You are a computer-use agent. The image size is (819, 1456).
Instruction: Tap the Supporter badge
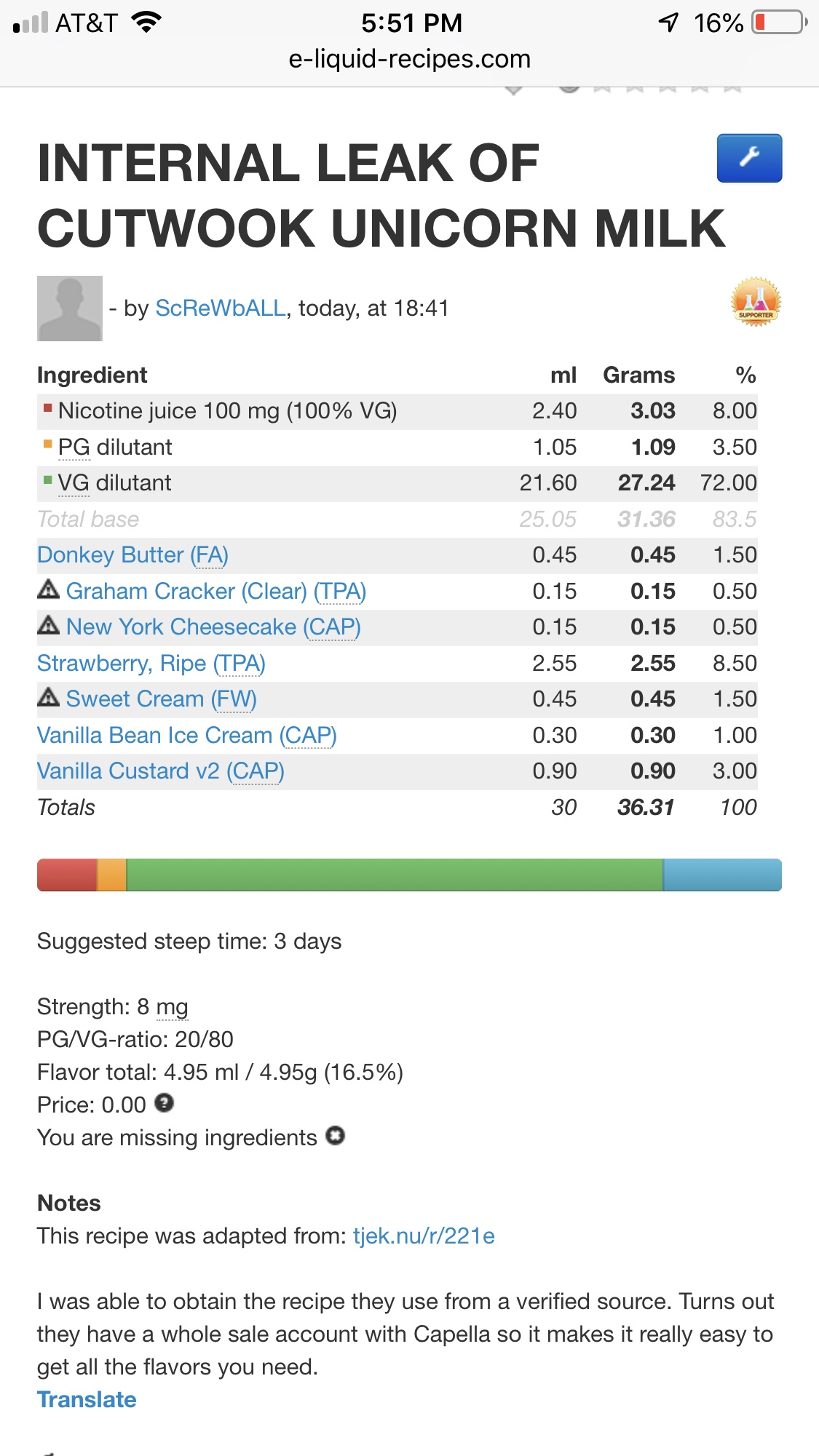pos(756,301)
